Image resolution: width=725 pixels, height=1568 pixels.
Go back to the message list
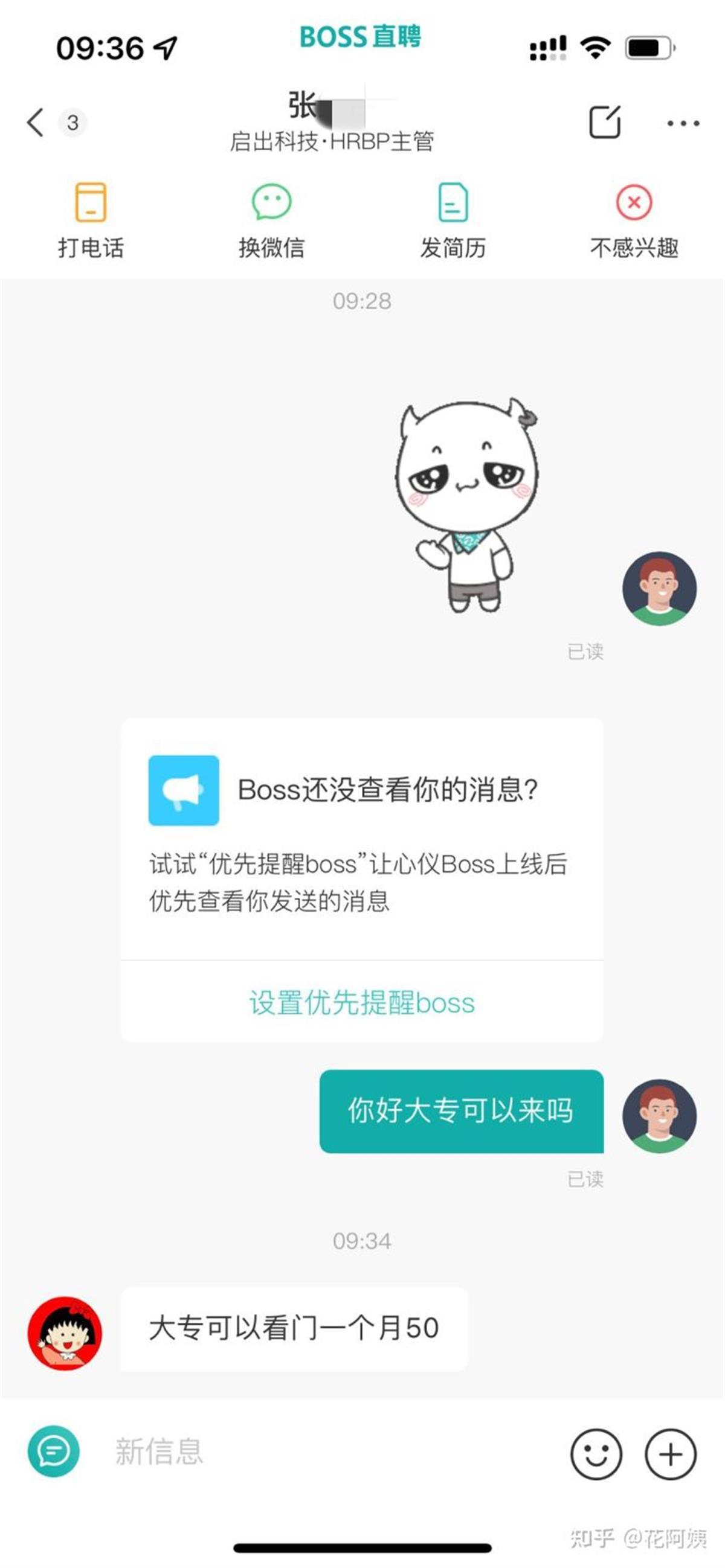pos(35,123)
